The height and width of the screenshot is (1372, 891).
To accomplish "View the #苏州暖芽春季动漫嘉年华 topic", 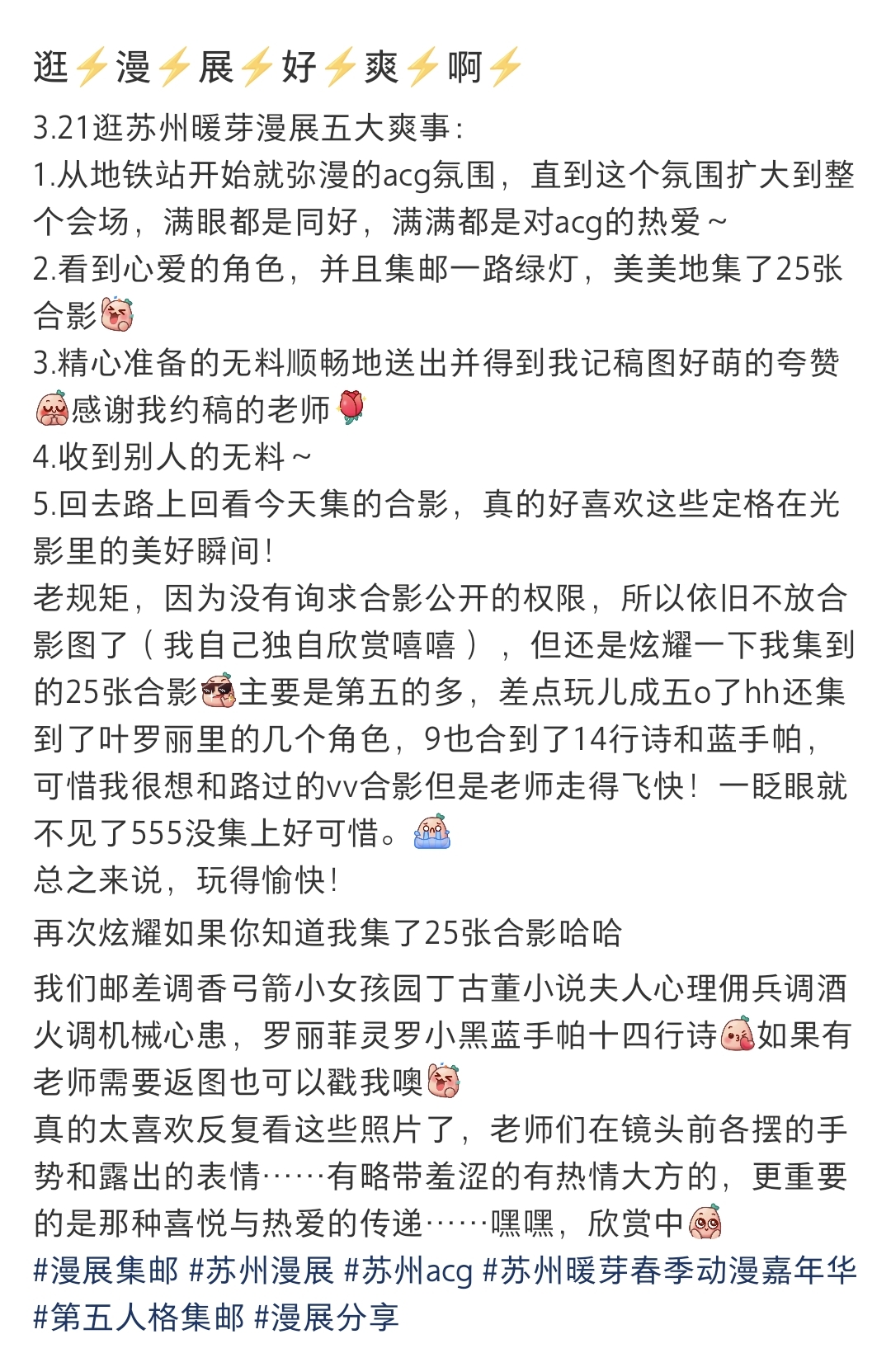I will point(669,1271).
